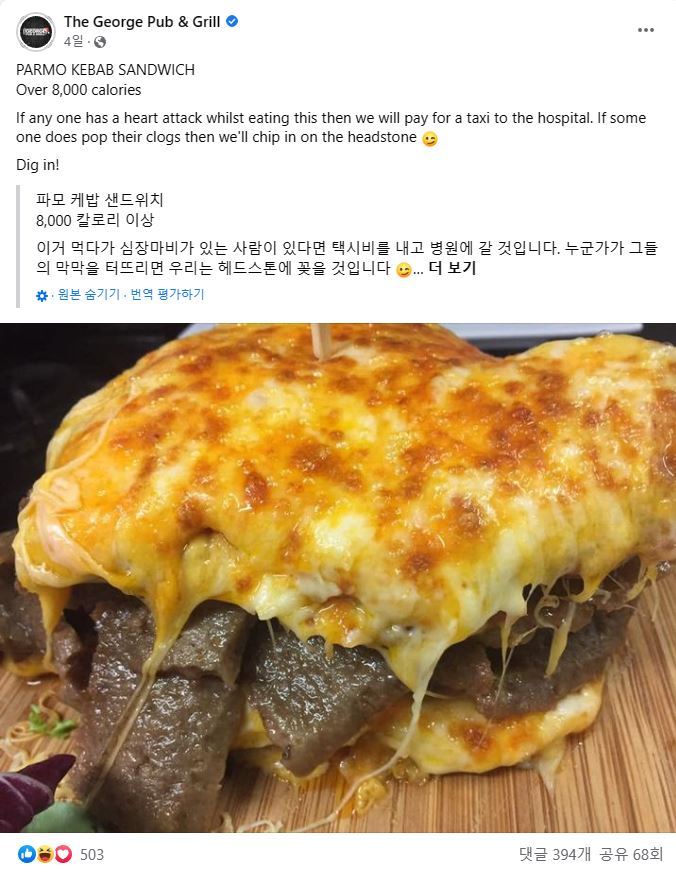The width and height of the screenshot is (676, 873).
Task: Open The George Pub & Grill page name
Action: pos(142,21)
